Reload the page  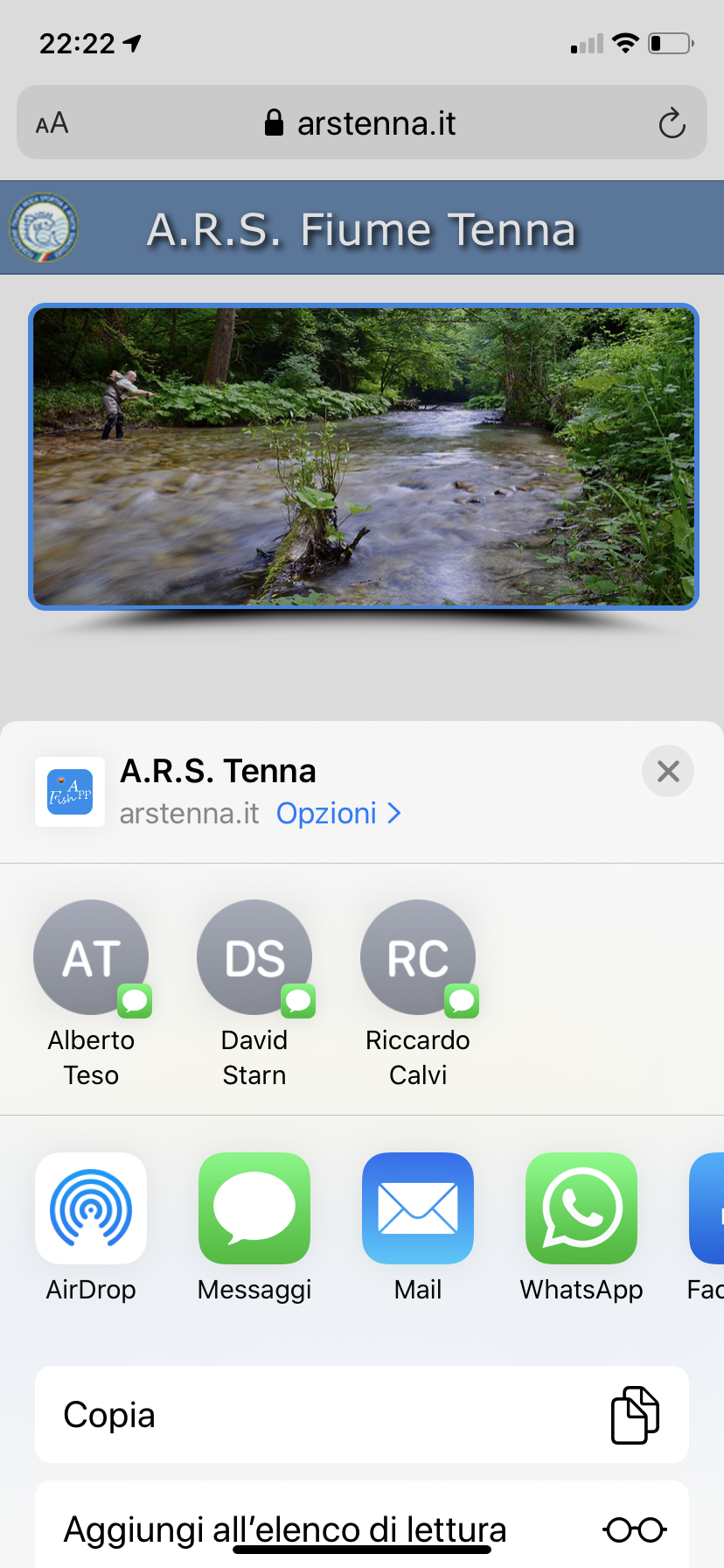tap(672, 123)
